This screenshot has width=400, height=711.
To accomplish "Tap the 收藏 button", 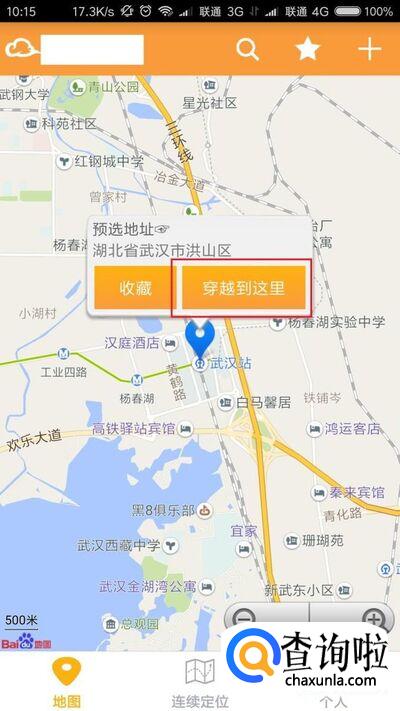I will (135, 288).
